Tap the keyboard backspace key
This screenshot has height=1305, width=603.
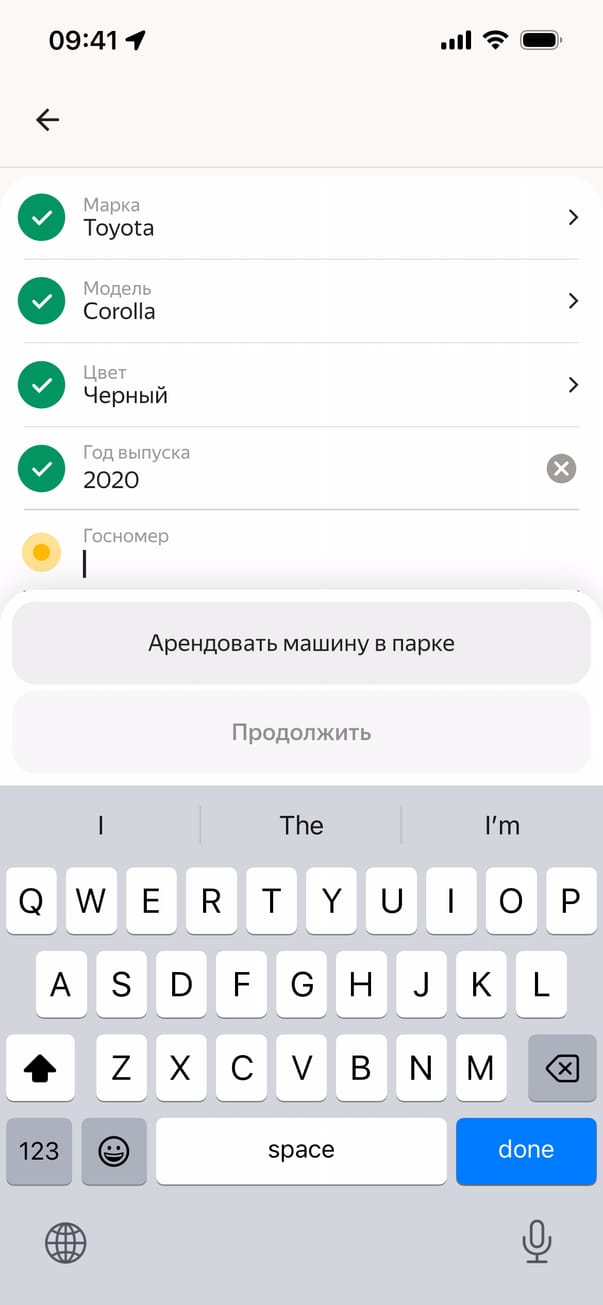[562, 1069]
